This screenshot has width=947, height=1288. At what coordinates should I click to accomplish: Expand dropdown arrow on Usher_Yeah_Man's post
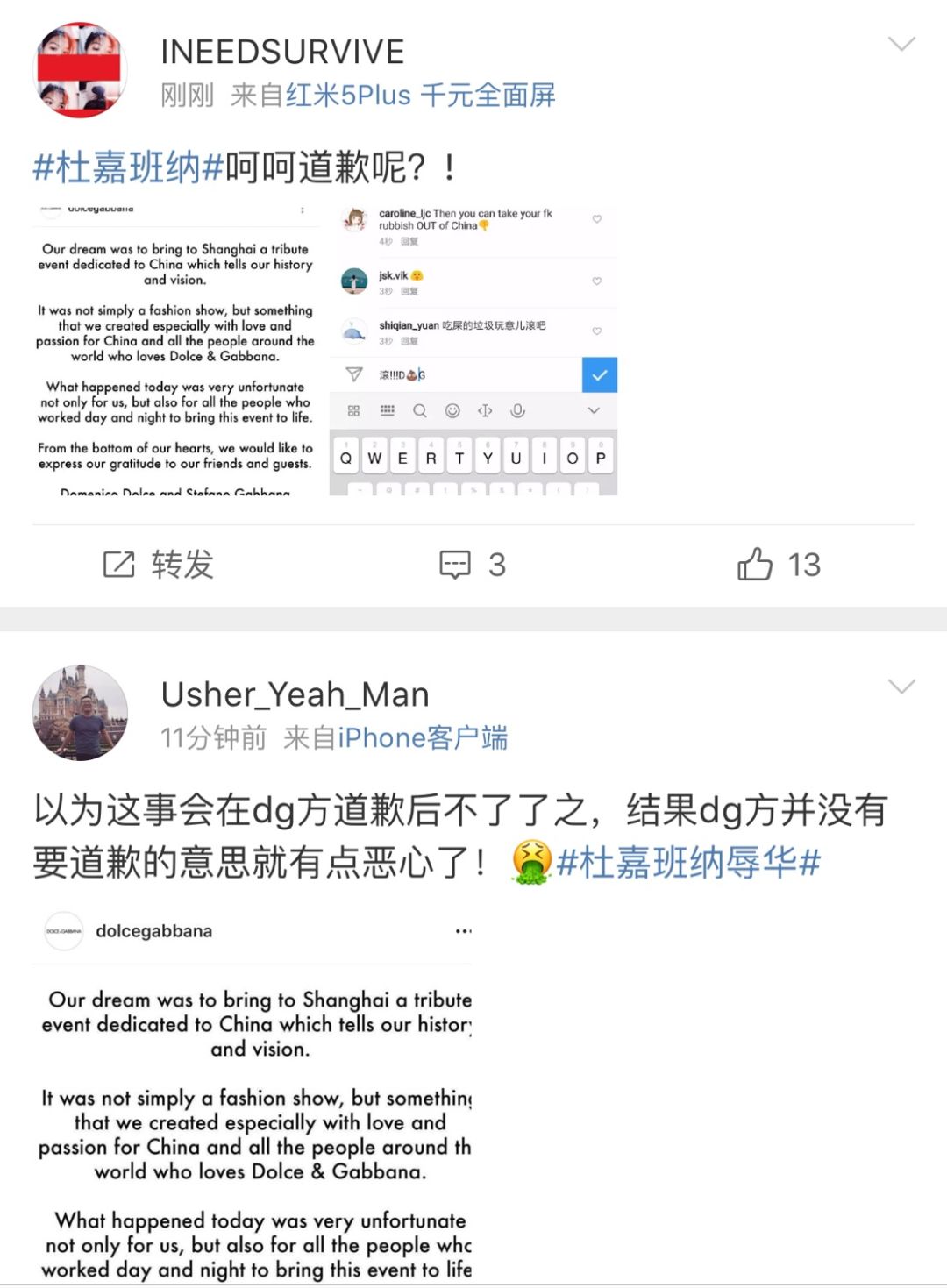pos(901,686)
